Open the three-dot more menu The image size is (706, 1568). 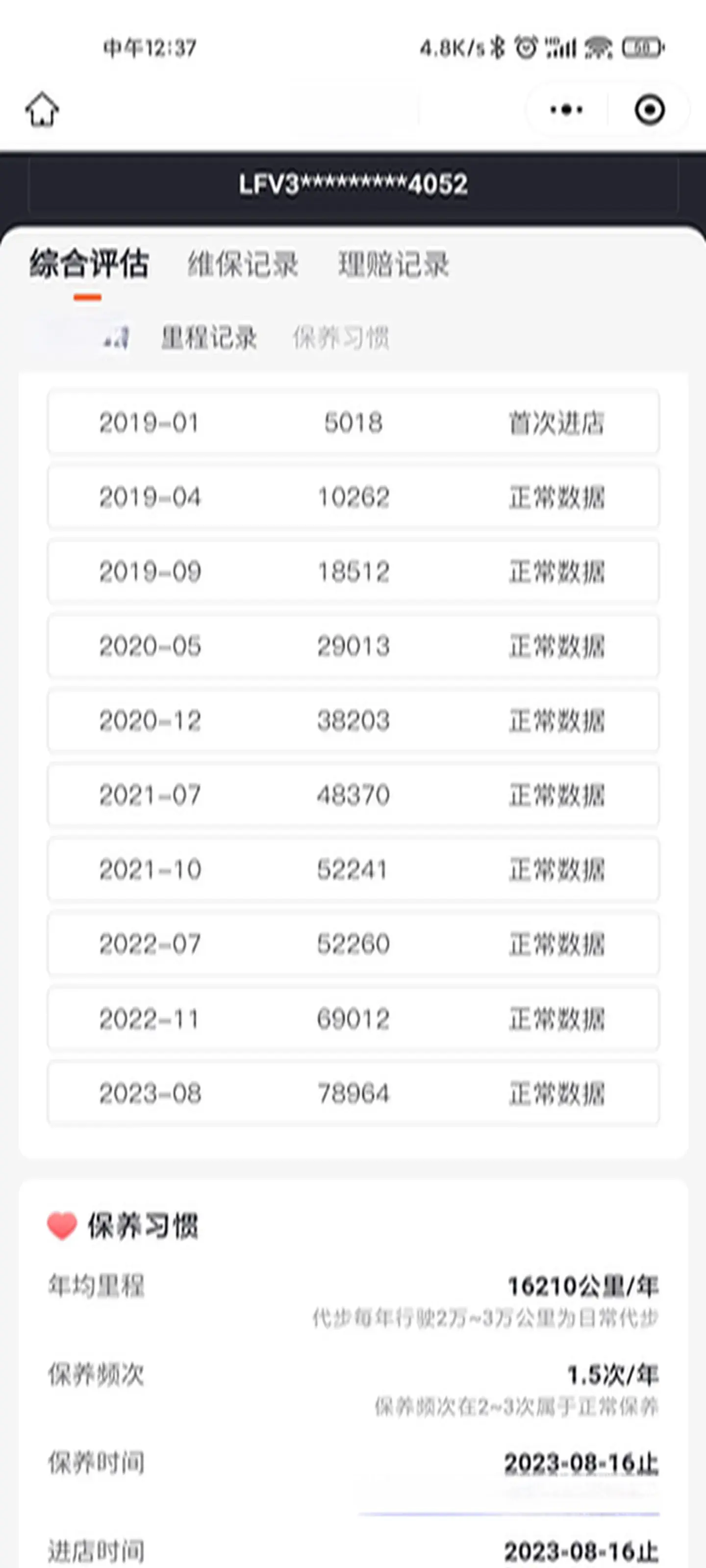(566, 110)
